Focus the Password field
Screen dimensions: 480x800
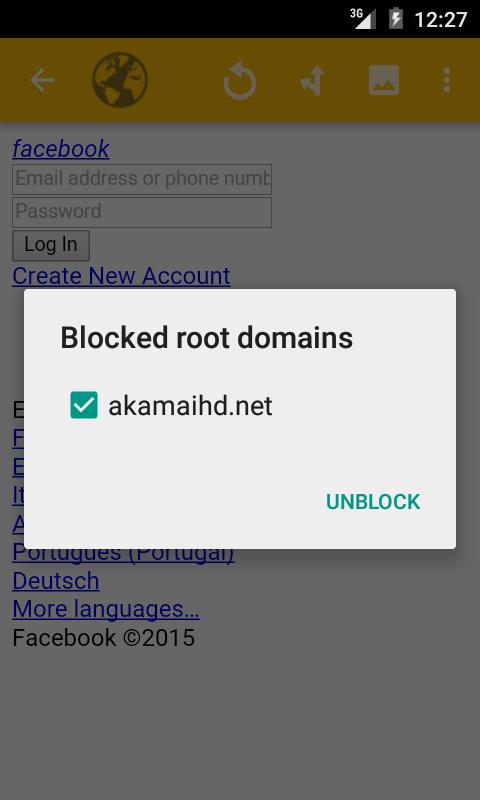[142, 212]
